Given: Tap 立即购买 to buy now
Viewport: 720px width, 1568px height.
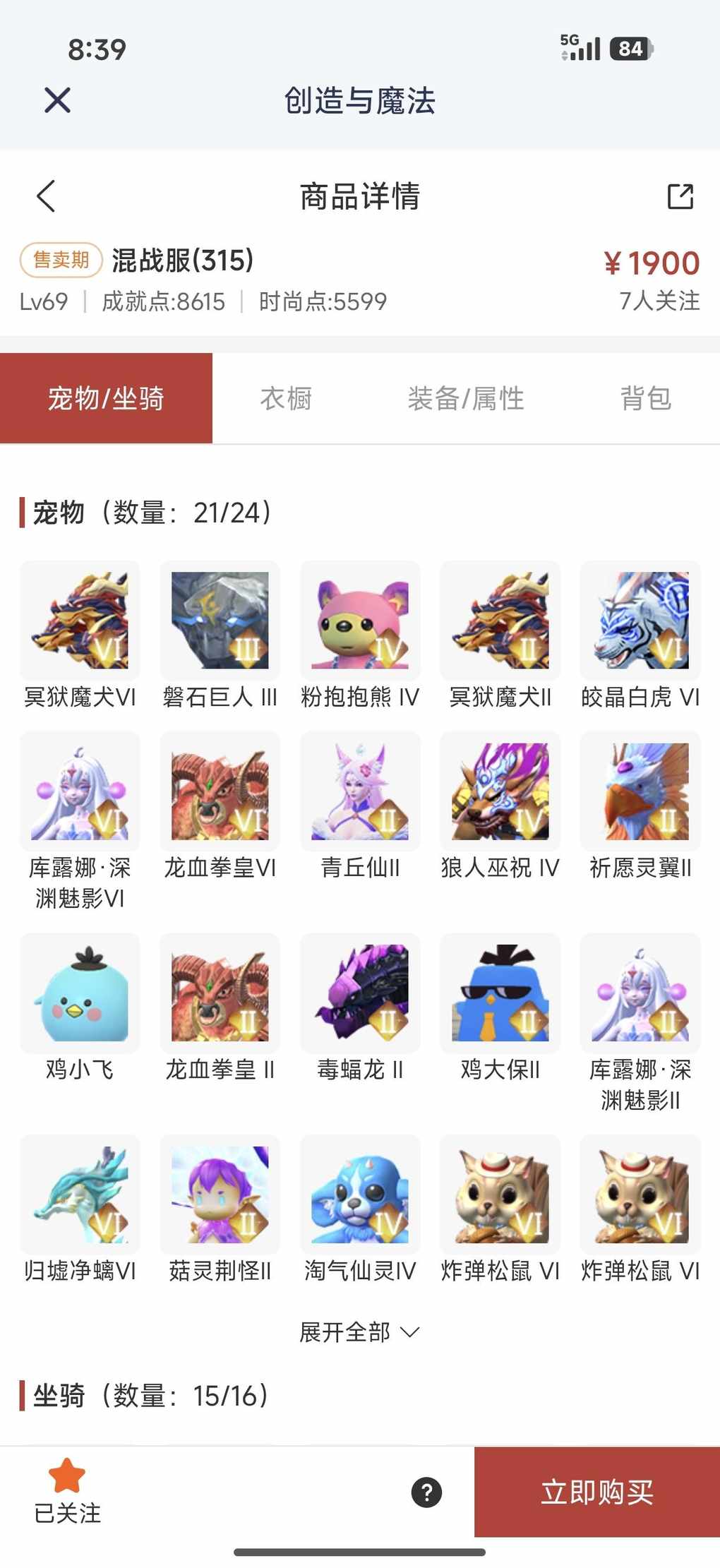Looking at the screenshot, I should click(x=597, y=1492).
